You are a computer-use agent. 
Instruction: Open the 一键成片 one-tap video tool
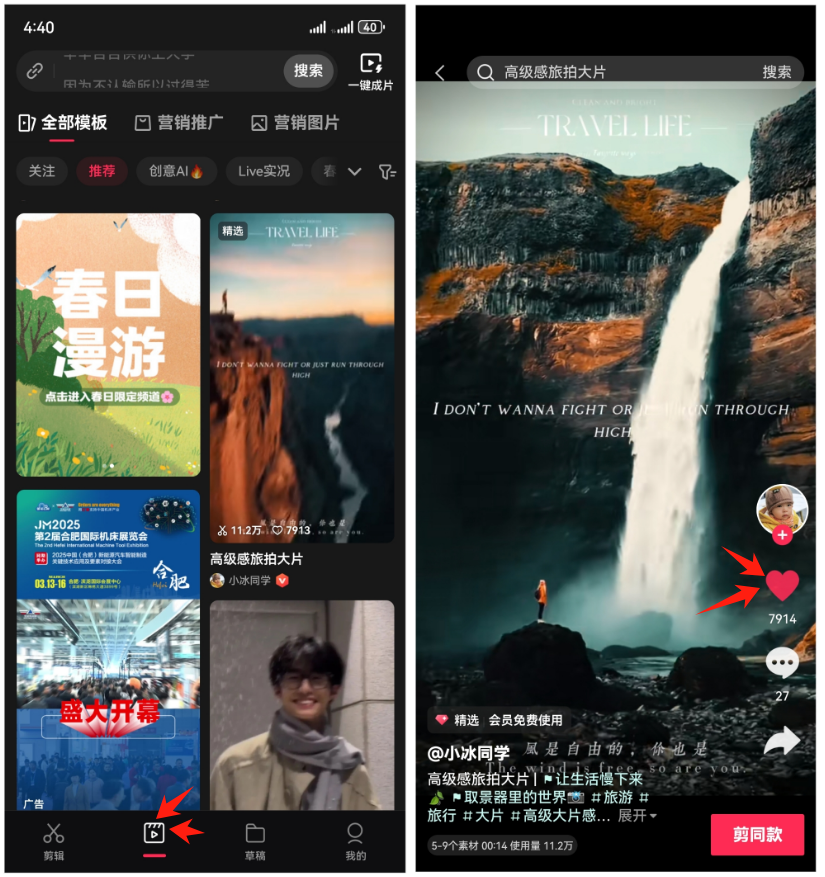point(370,71)
